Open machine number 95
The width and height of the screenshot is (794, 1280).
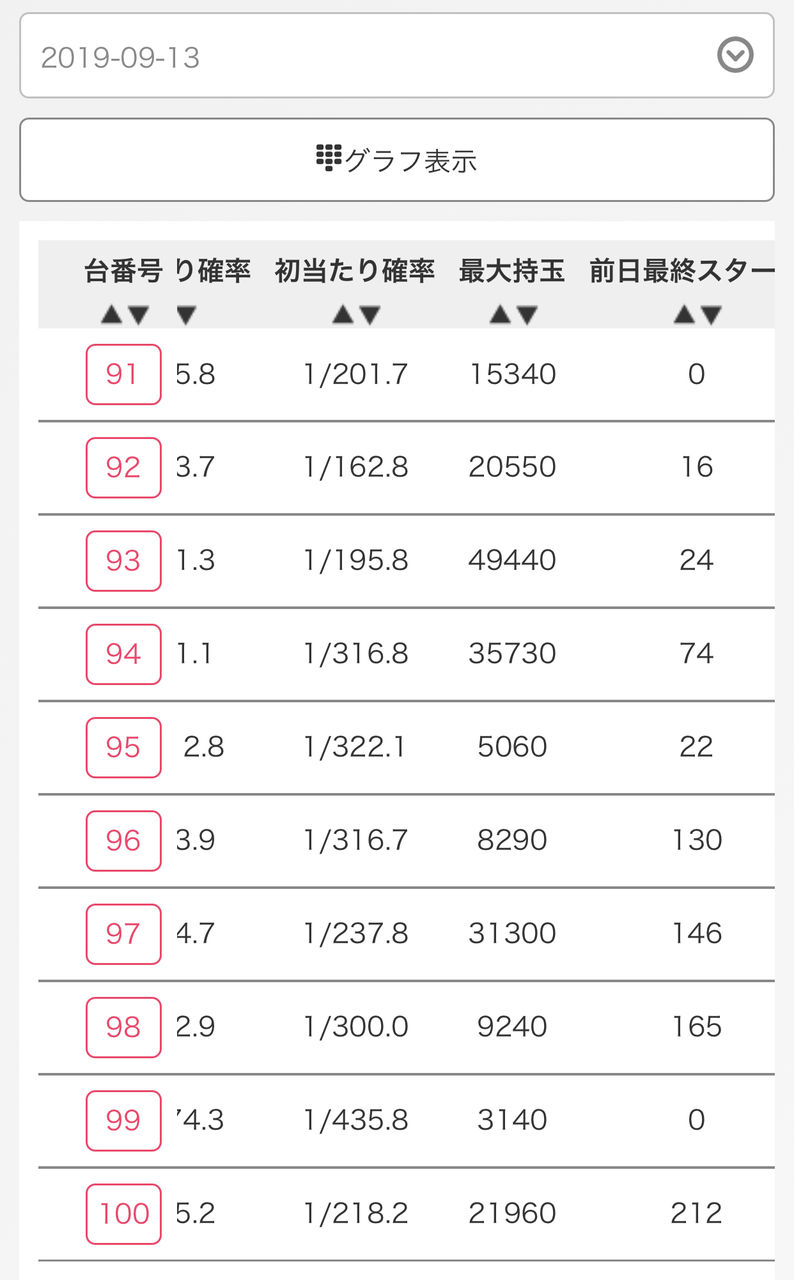click(x=124, y=747)
